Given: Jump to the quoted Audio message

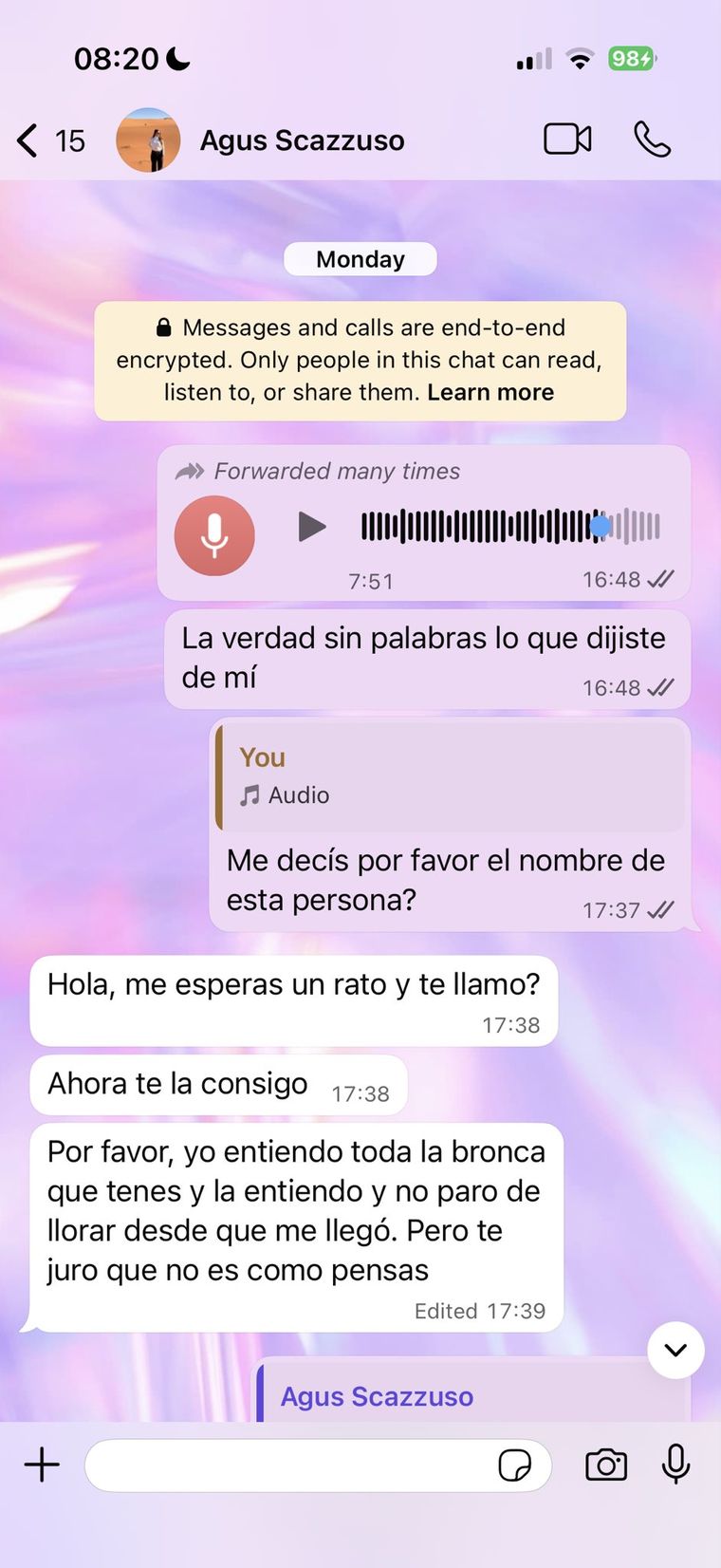Looking at the screenshot, I should [451, 777].
